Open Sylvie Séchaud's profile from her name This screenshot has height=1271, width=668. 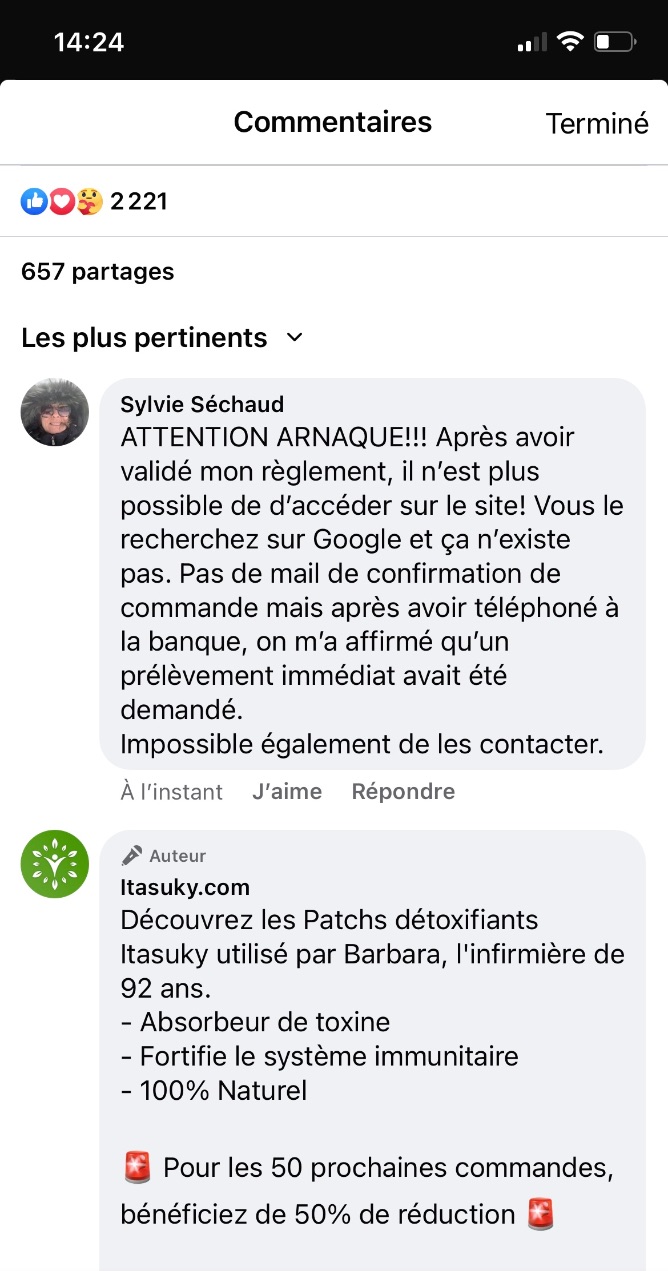[x=202, y=404]
